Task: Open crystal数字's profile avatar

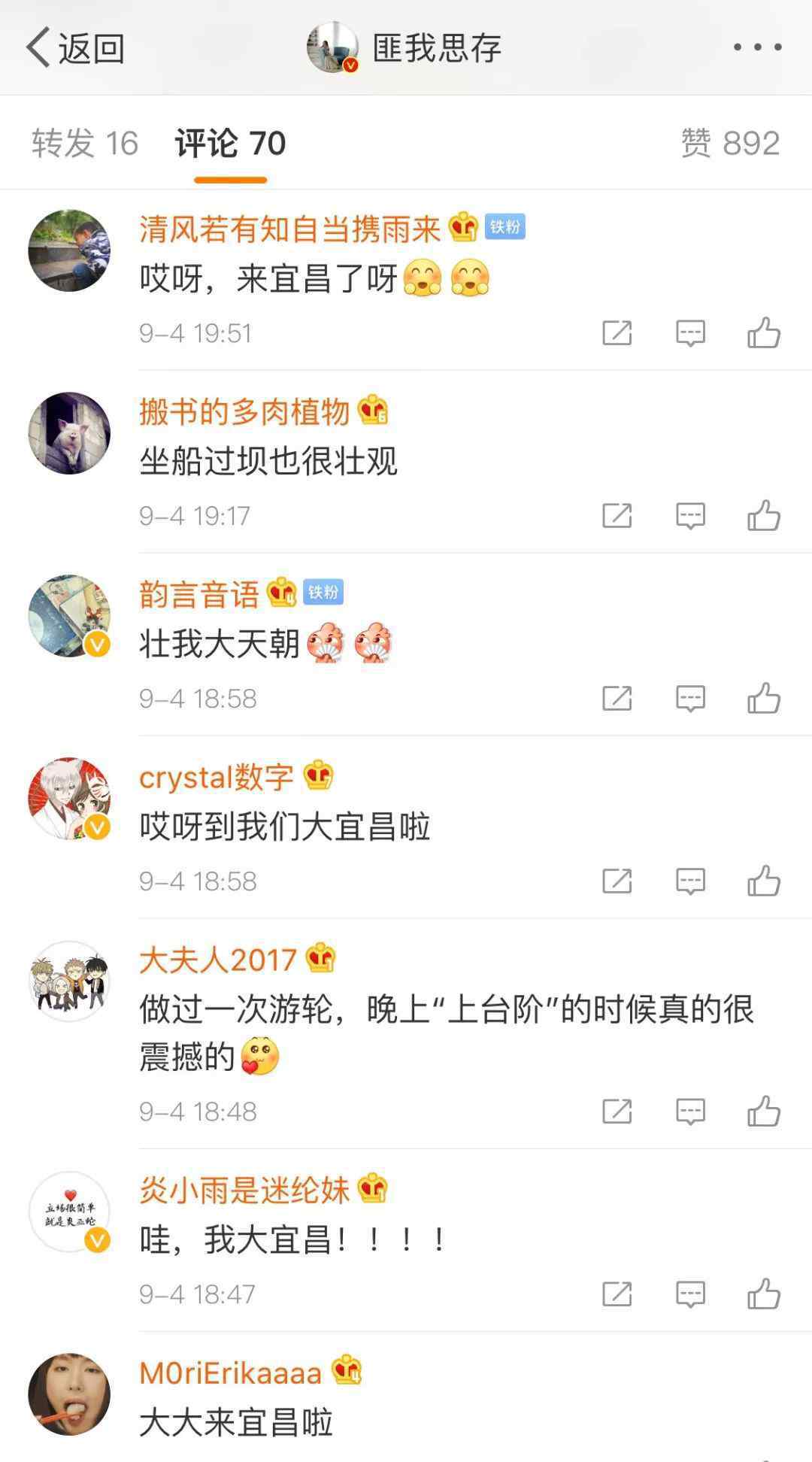Action: tap(69, 798)
